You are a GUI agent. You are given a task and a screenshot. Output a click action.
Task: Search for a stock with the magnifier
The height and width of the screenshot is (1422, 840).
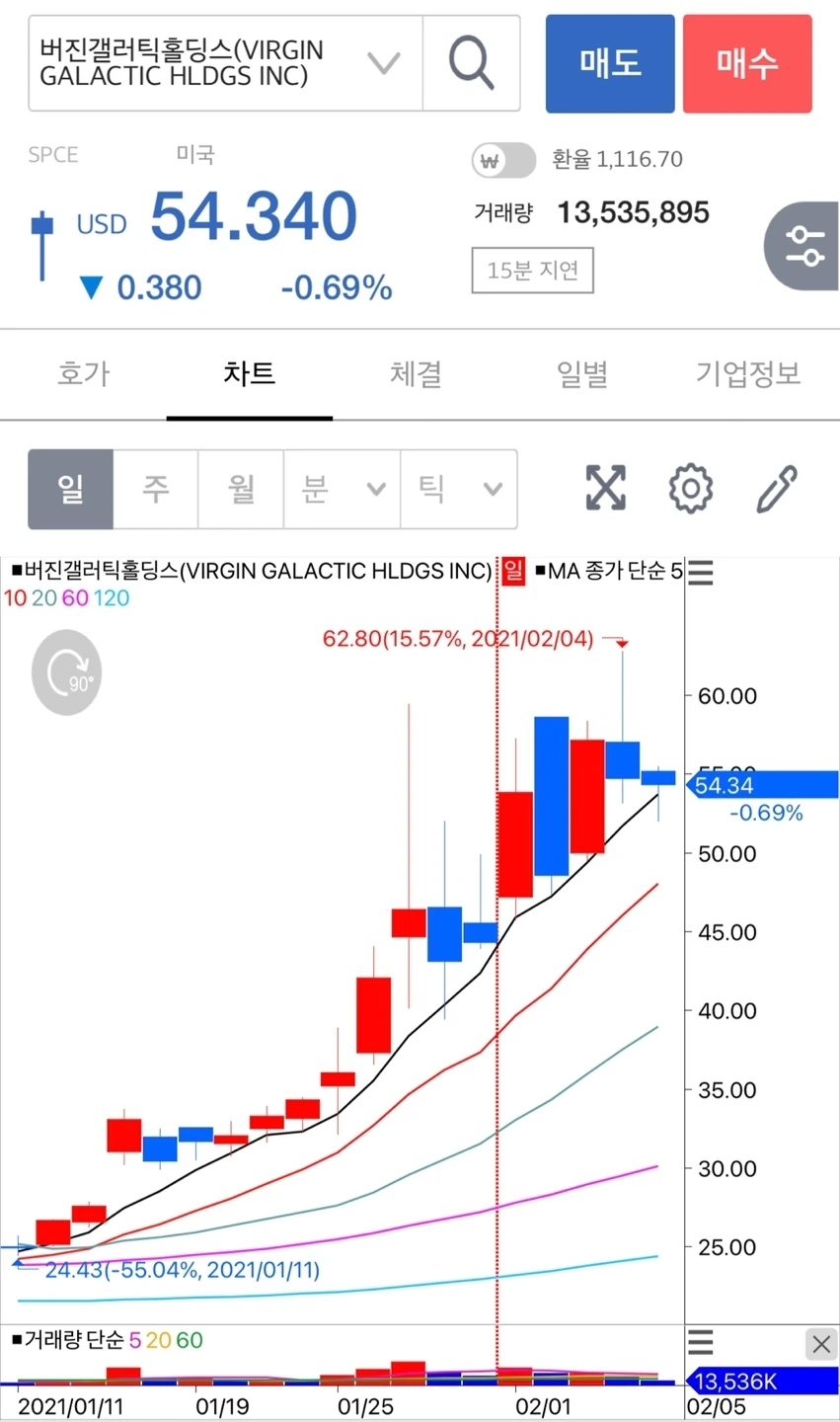point(471,63)
